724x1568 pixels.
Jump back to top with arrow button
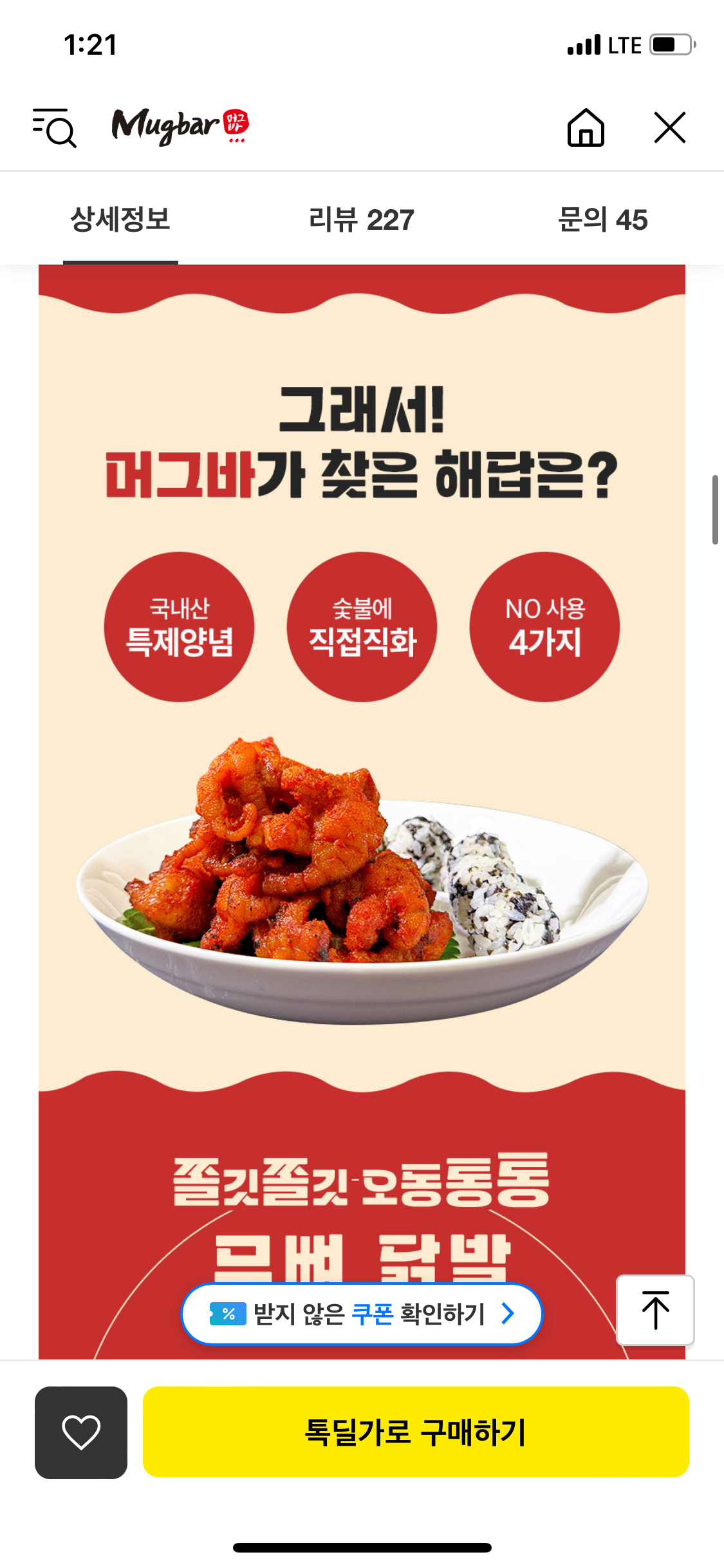(x=655, y=1310)
